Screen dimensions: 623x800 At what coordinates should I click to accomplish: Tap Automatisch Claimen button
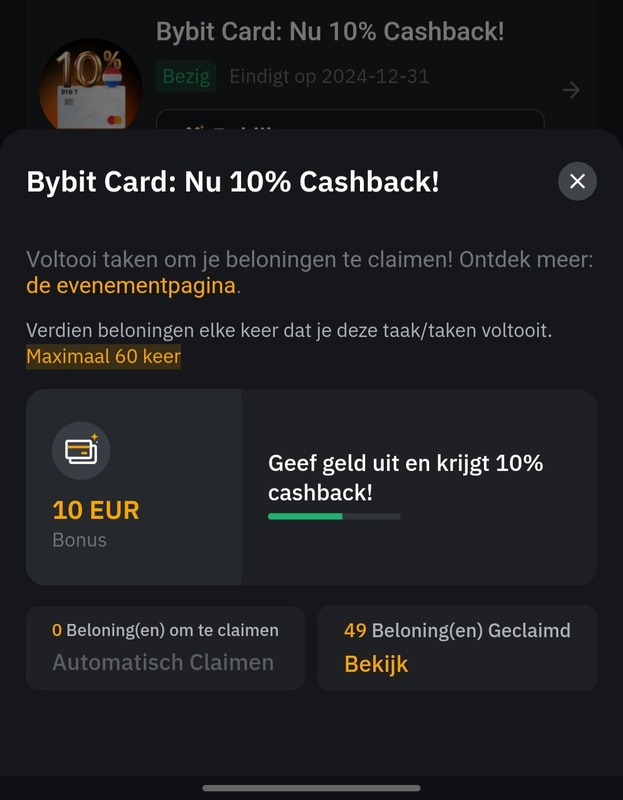pos(163,662)
